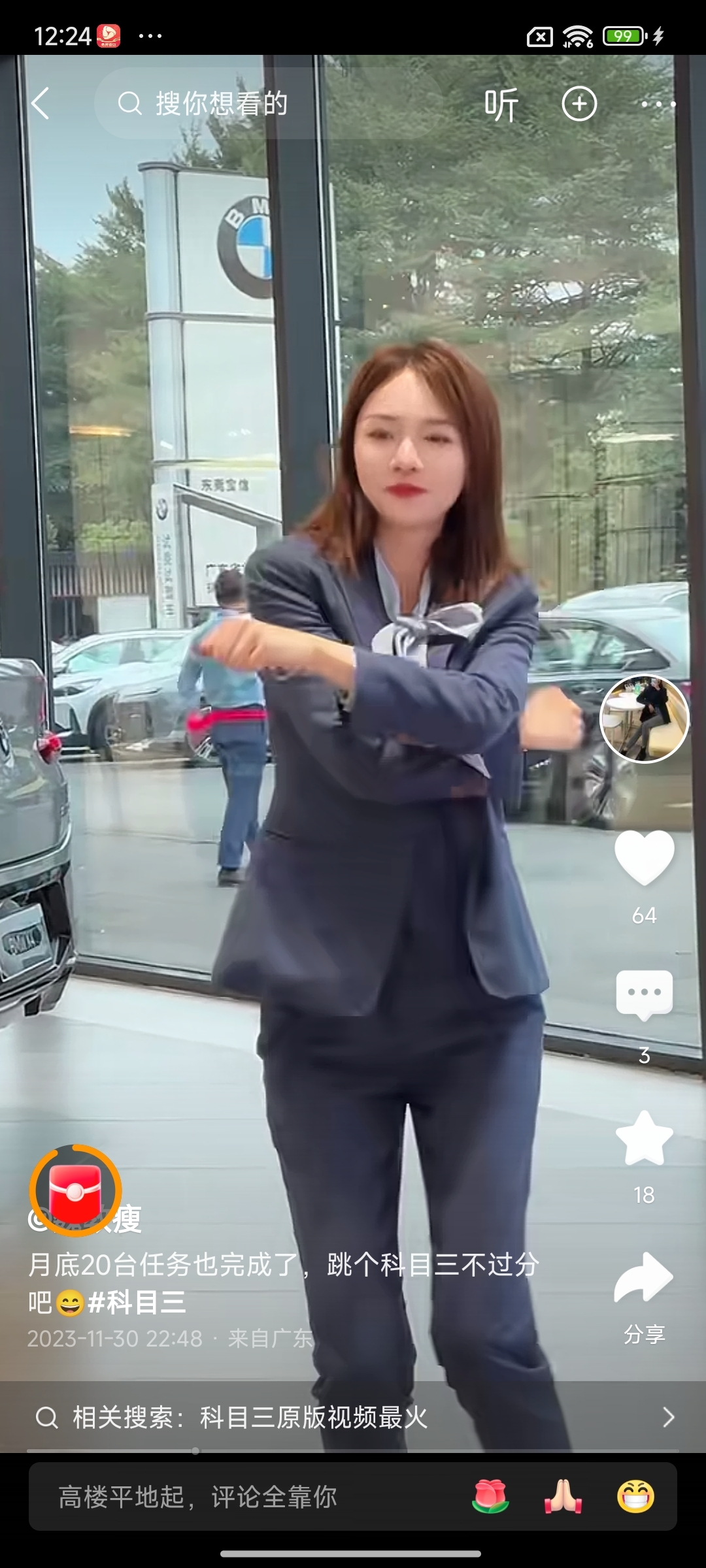The image size is (706, 1568).
Task: Open the red envelope reward widget
Action: pyautogui.click(x=76, y=1190)
